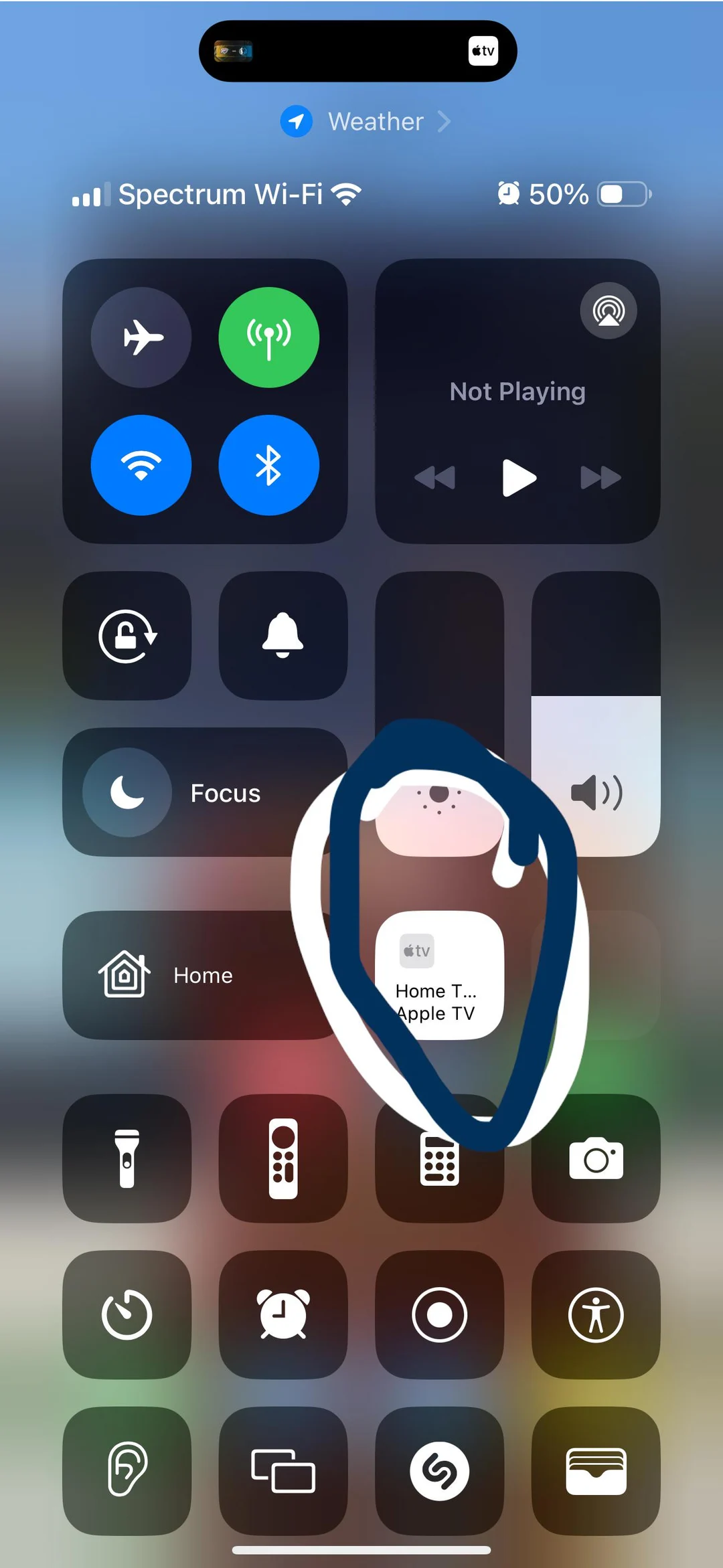
Task: Launch the Calculator from Control Center
Action: [440, 1160]
